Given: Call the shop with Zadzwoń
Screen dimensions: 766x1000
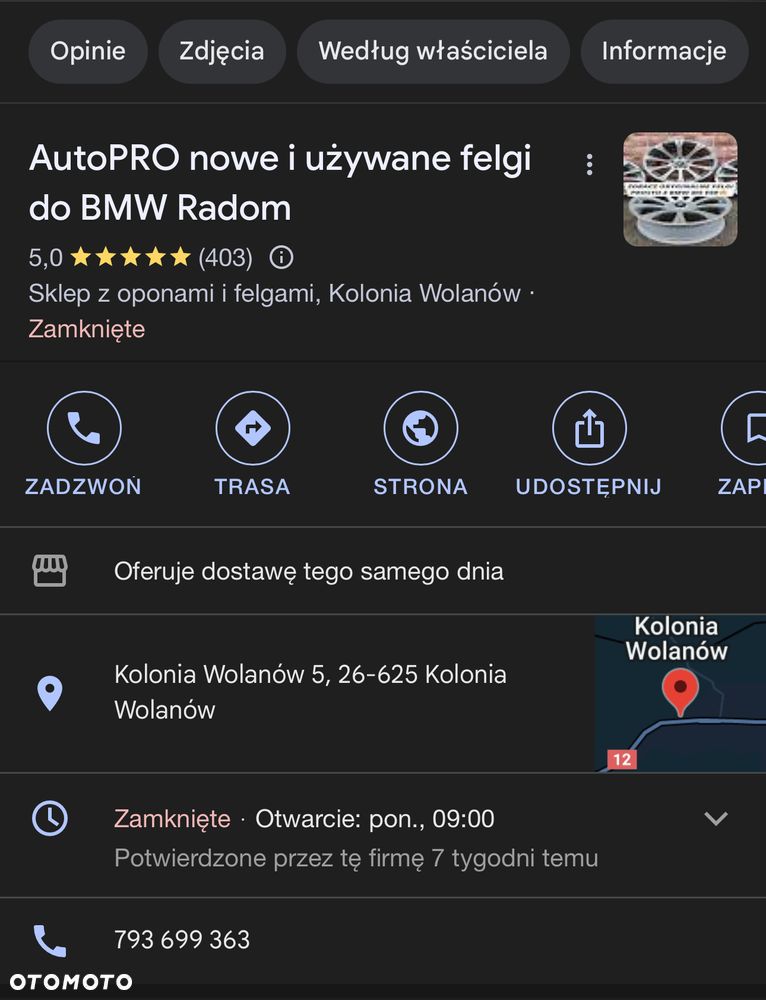Looking at the screenshot, I should coord(84,430).
